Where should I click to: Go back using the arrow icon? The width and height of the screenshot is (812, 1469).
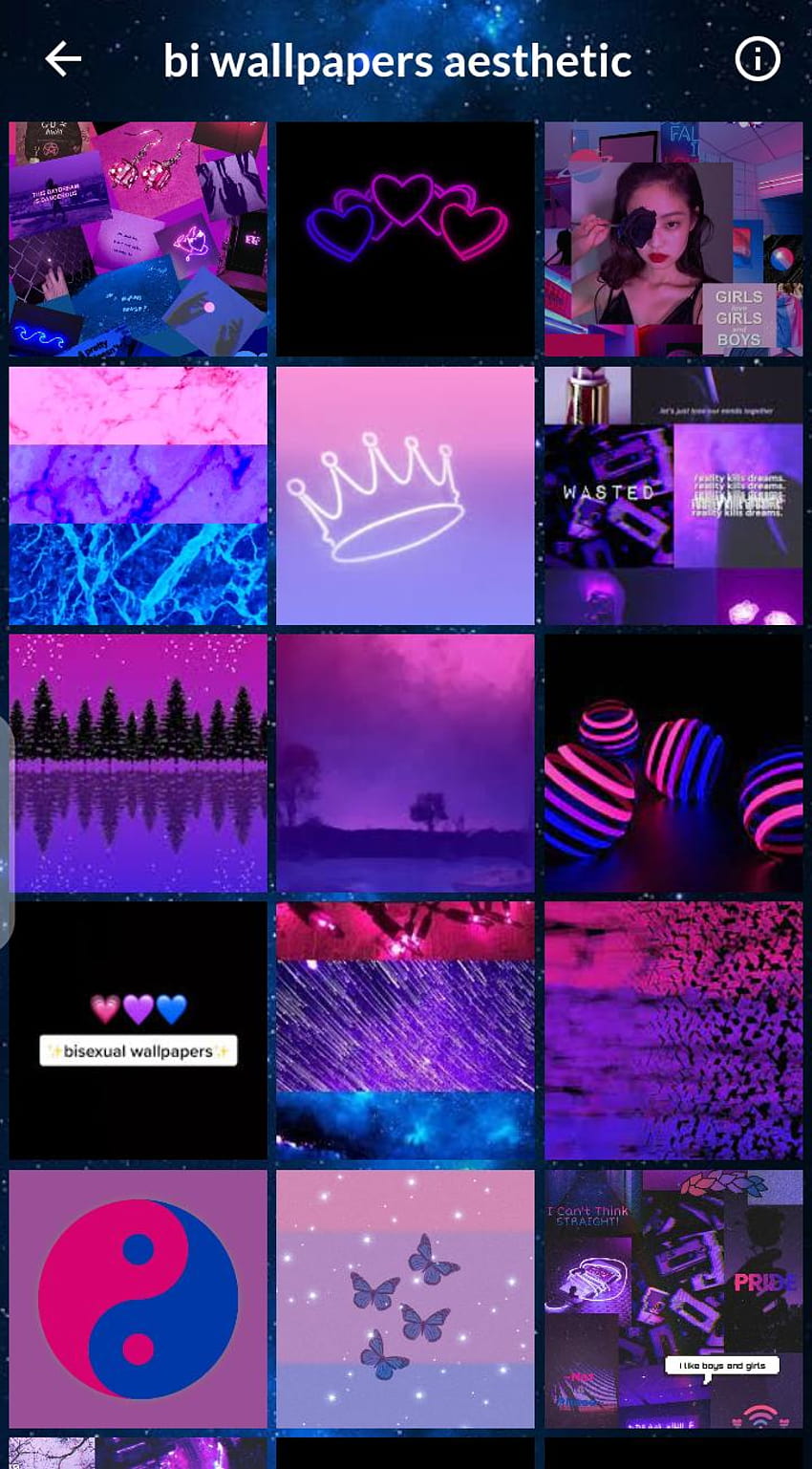click(63, 59)
